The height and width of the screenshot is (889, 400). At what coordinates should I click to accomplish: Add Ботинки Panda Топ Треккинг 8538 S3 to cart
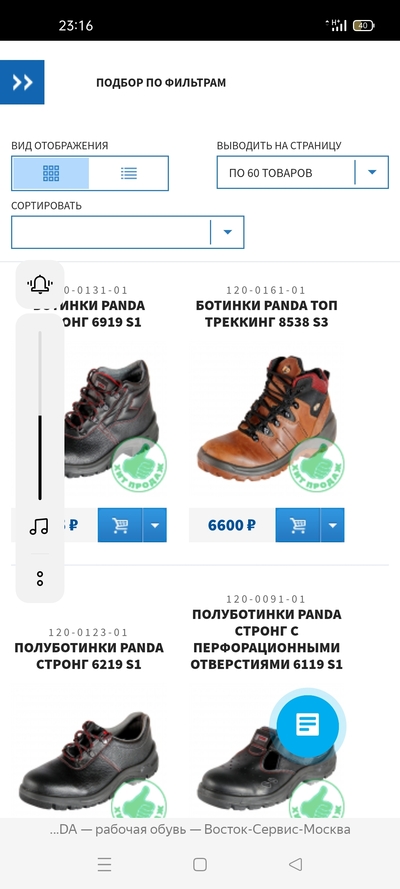coord(298,525)
